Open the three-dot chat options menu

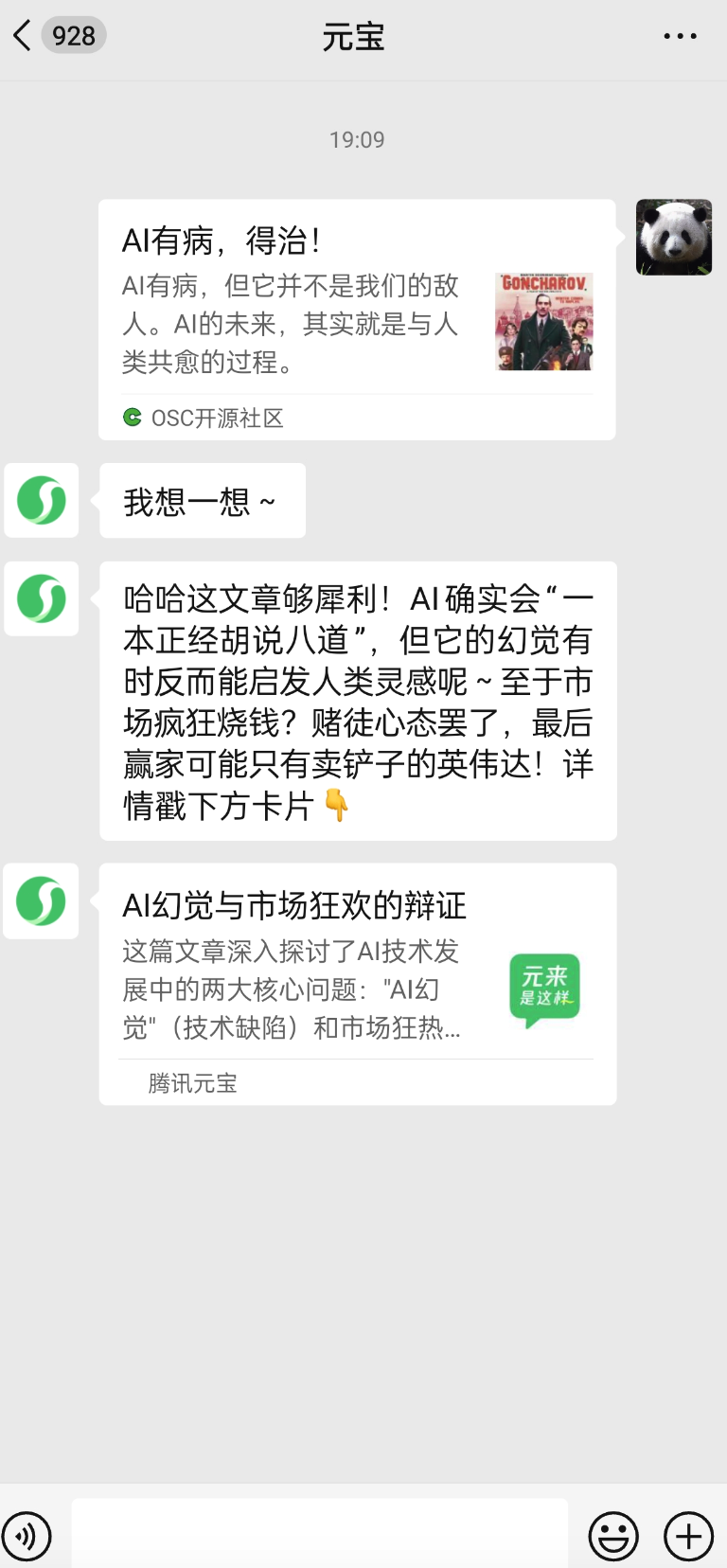point(680,36)
